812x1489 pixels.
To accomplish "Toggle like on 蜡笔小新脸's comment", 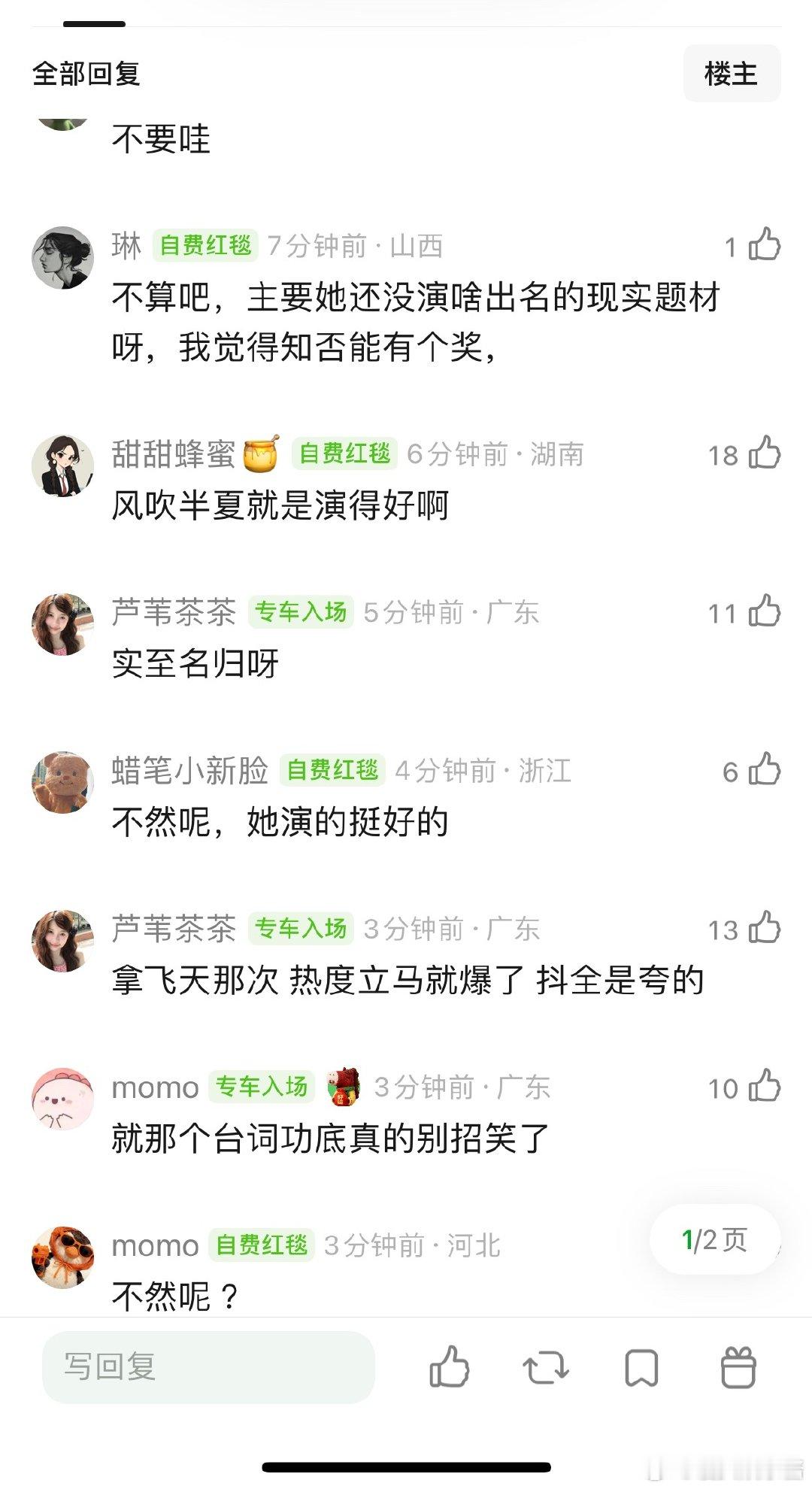I will click(x=765, y=769).
